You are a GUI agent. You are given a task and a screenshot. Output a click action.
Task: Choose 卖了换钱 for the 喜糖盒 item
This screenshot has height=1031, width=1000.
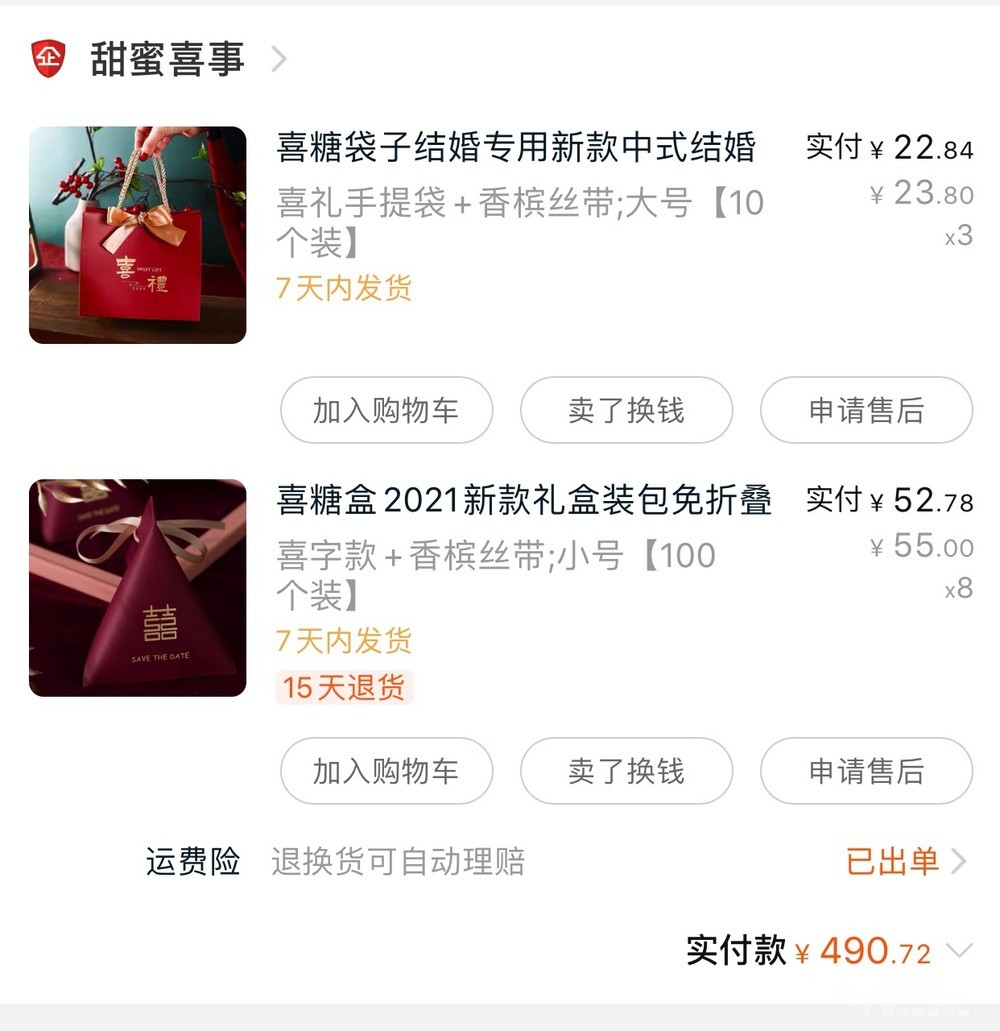point(626,771)
